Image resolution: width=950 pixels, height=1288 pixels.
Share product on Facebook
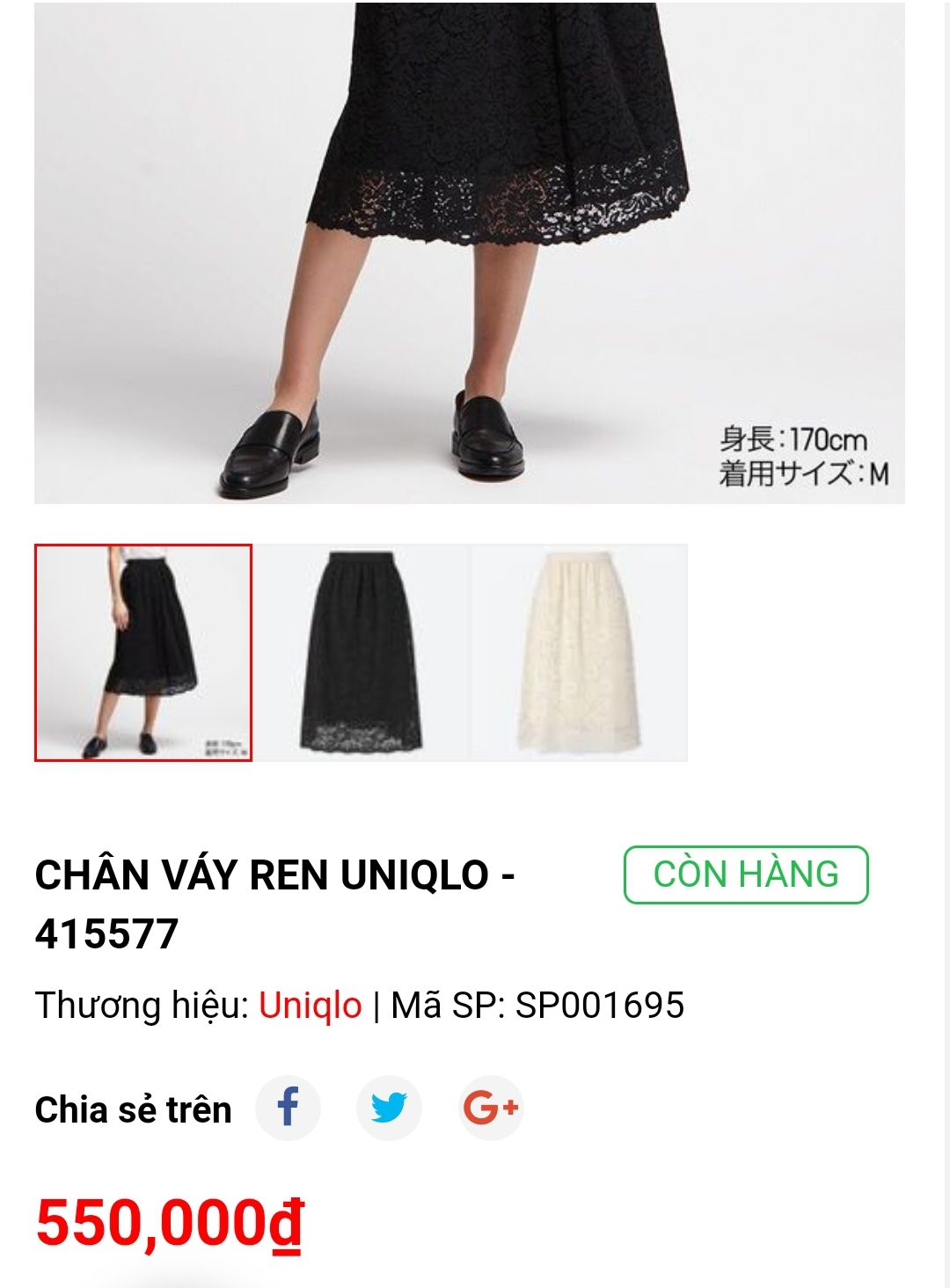click(x=288, y=1108)
